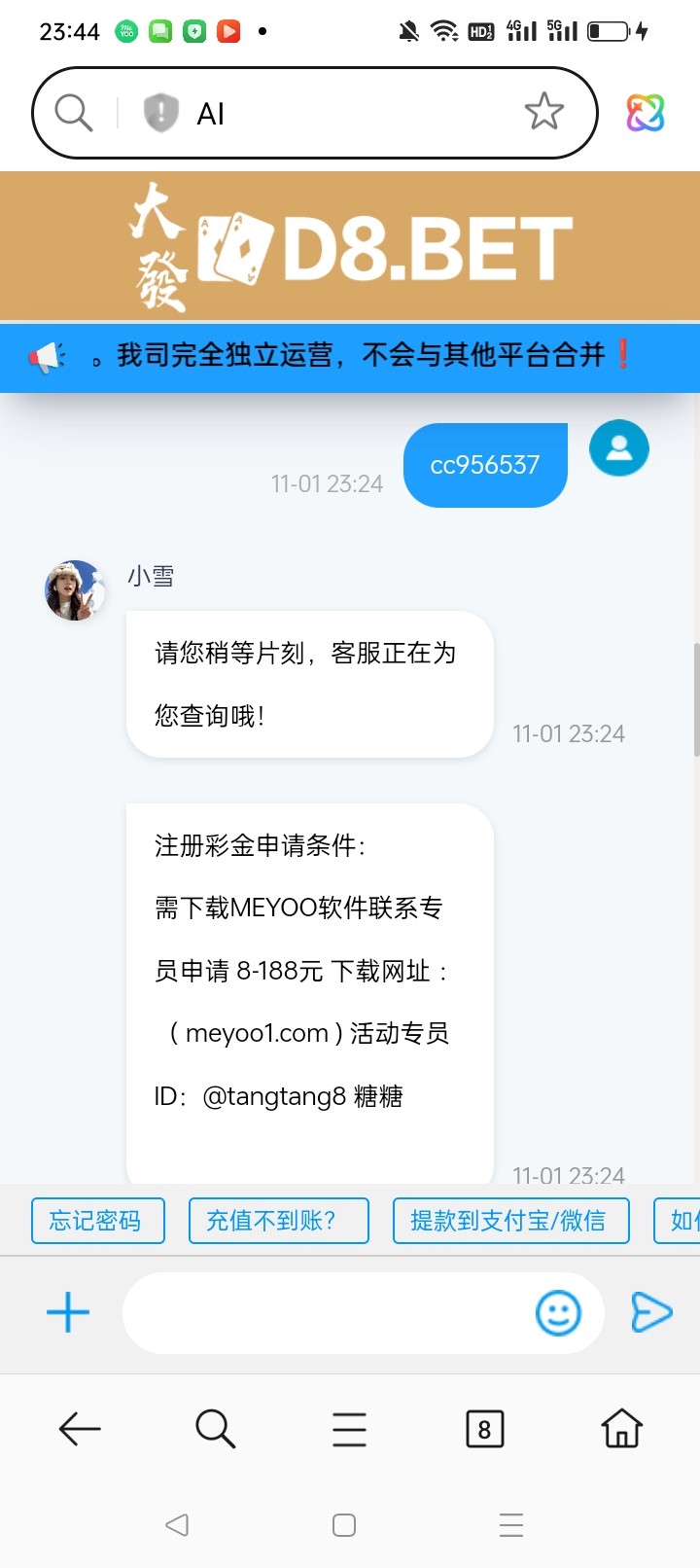Open search from the browser toolbar

215,1429
